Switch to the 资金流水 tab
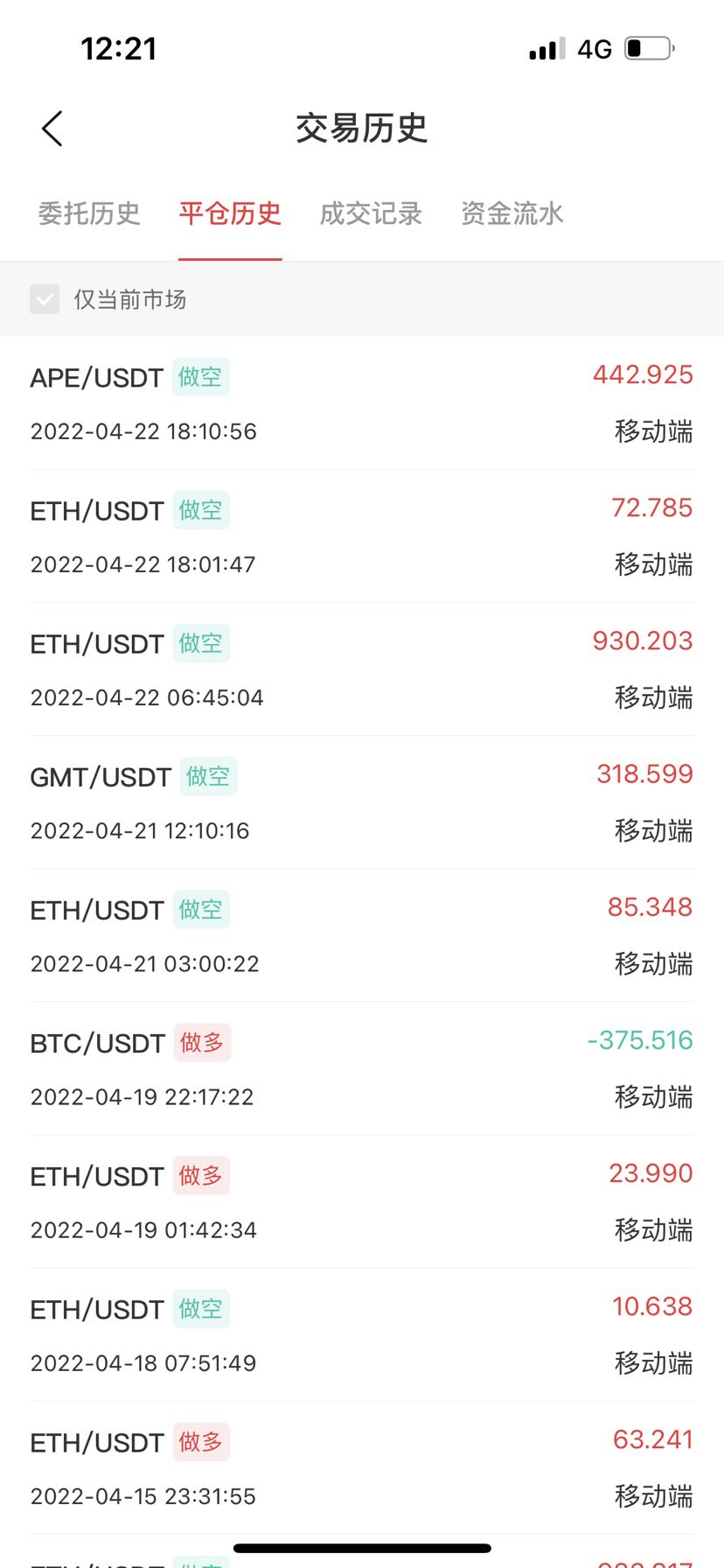Viewport: 724px width, 1568px height. (x=512, y=213)
